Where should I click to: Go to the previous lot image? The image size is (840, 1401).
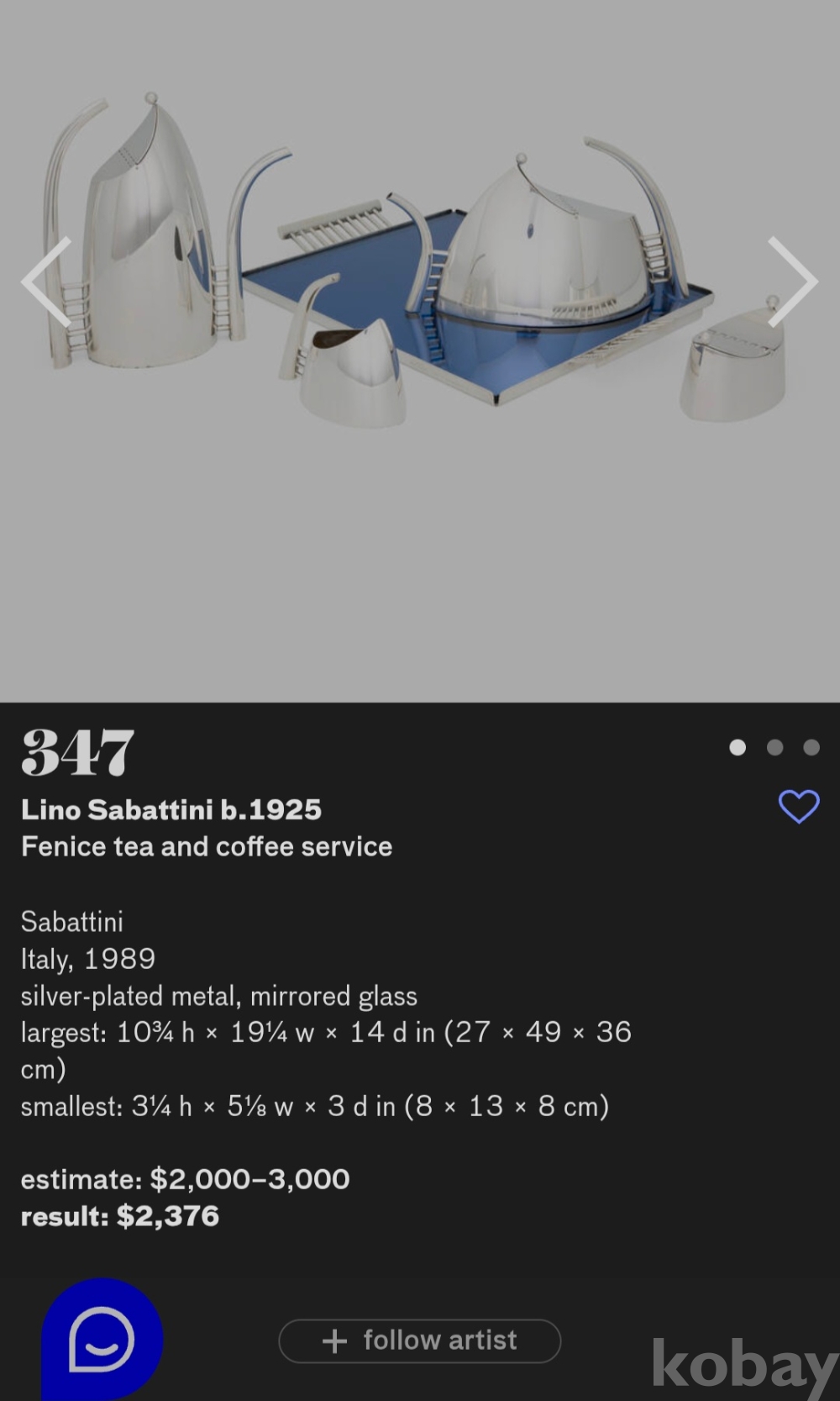(47, 282)
